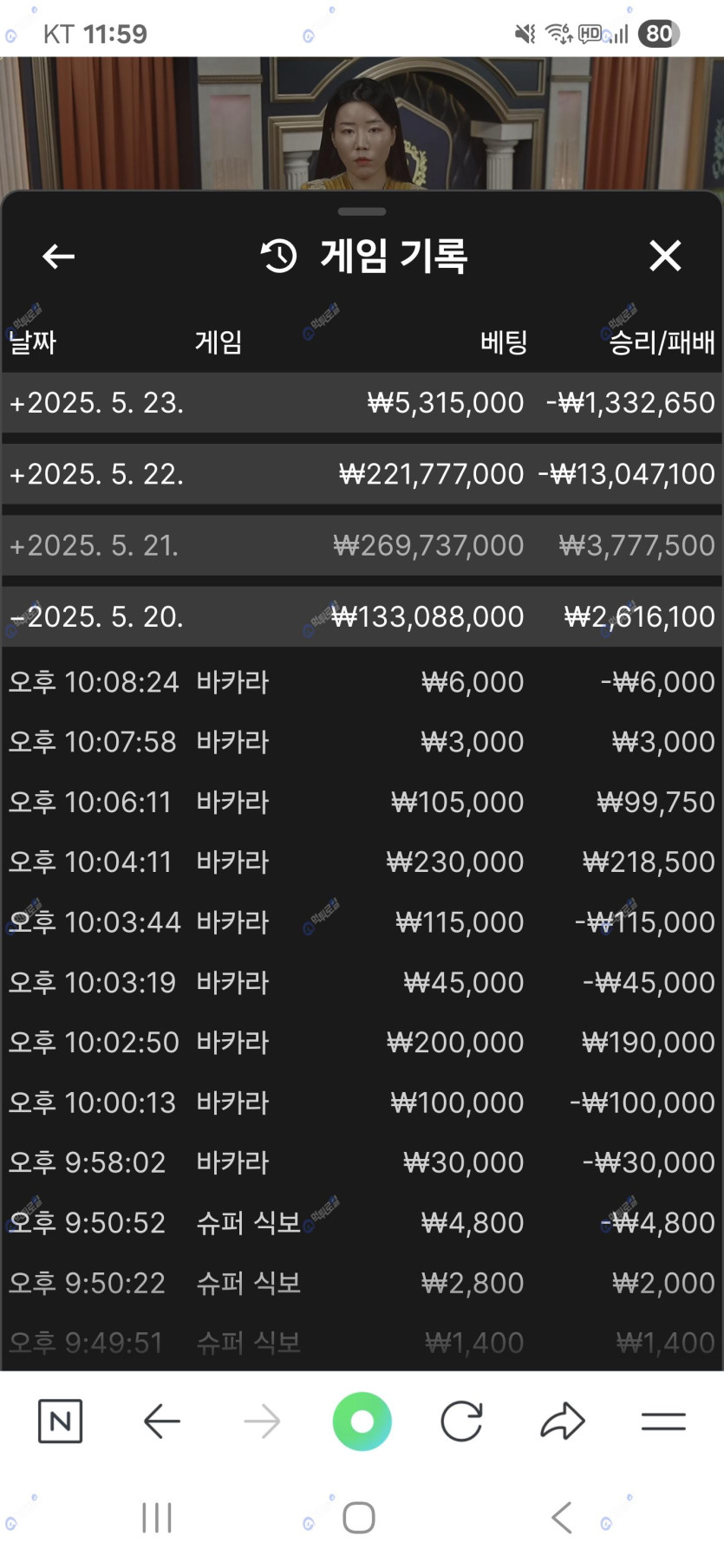724x1568 pixels.
Task: Open the Naver home N button
Action: point(60,1422)
